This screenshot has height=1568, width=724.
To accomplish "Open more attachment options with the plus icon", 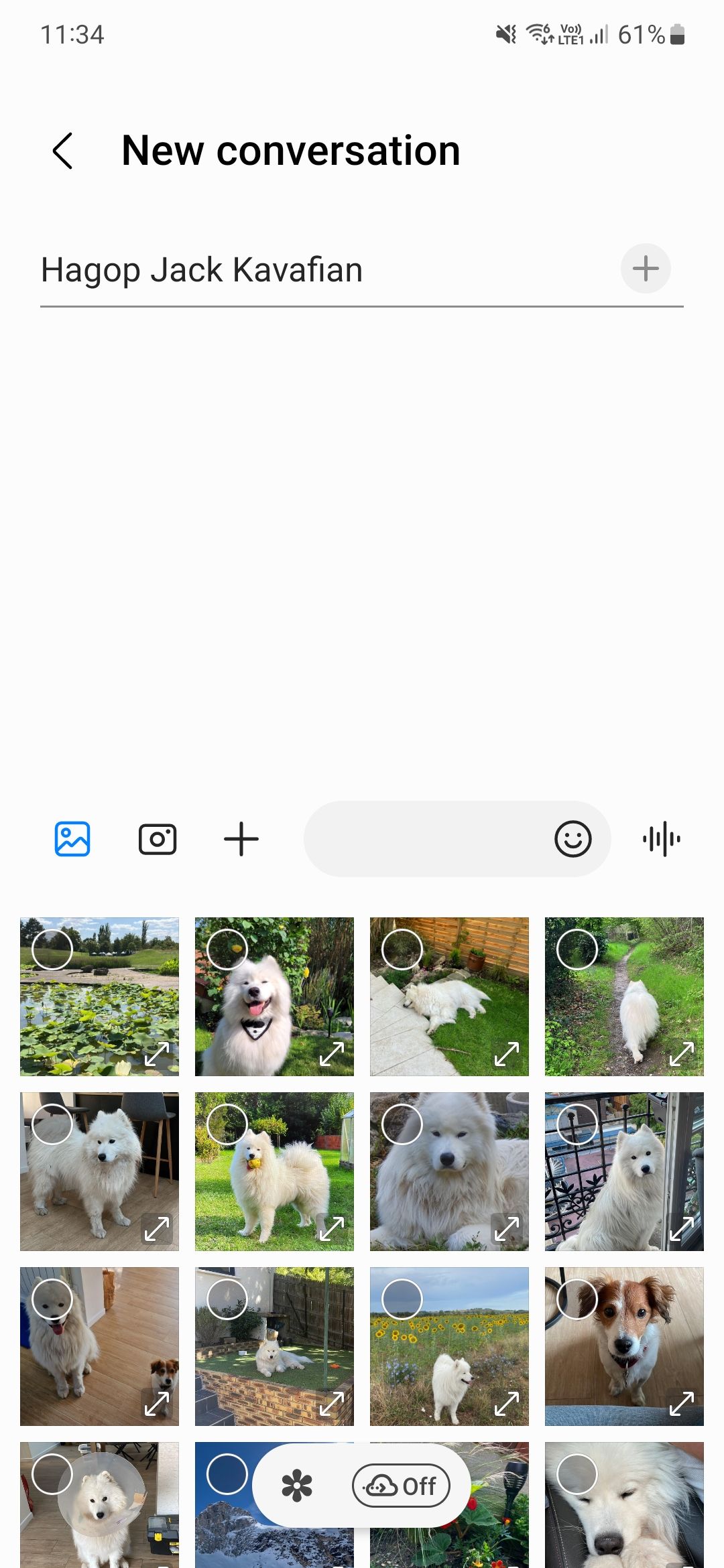I will [x=241, y=838].
